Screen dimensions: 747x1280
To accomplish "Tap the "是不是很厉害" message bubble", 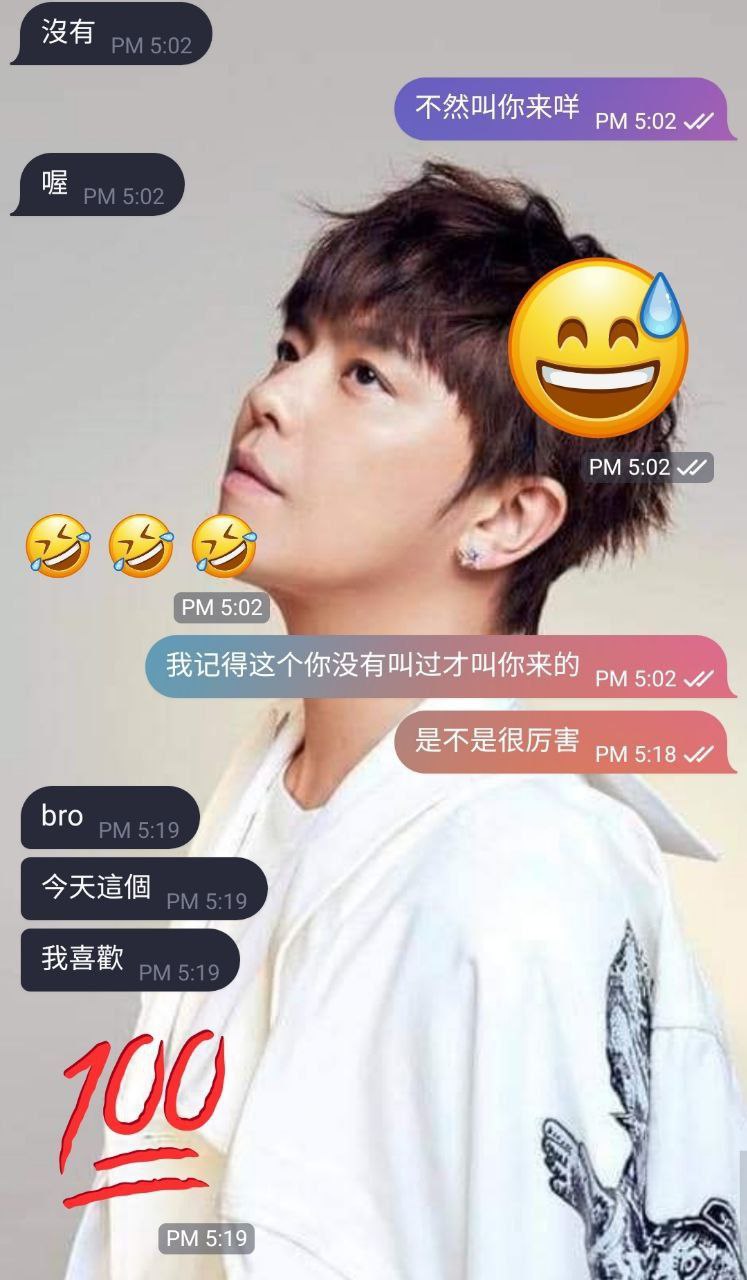I will [x=564, y=742].
